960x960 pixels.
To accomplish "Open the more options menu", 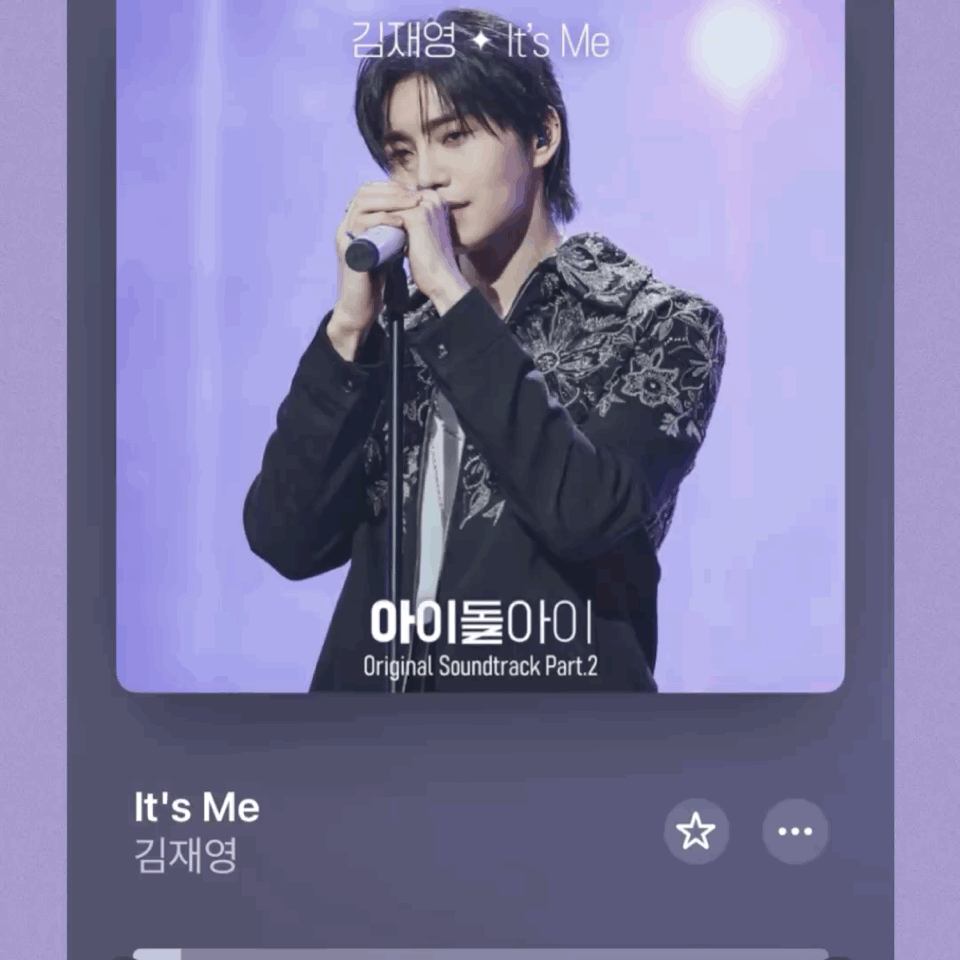I will [795, 831].
